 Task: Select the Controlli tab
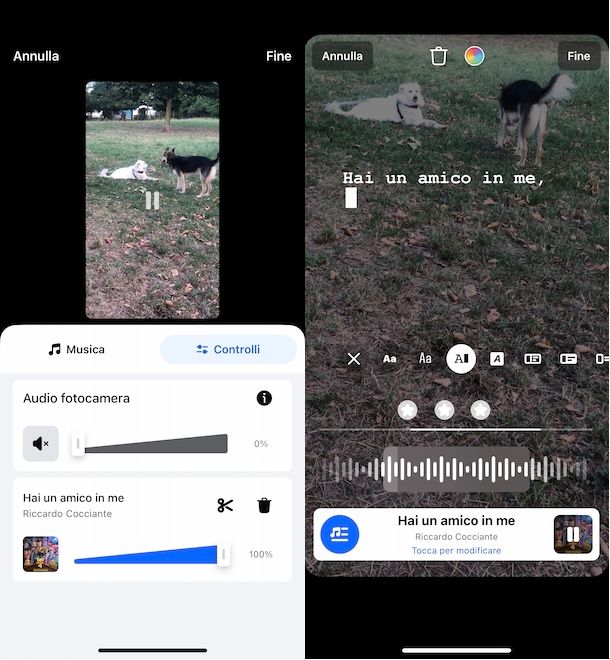click(228, 349)
